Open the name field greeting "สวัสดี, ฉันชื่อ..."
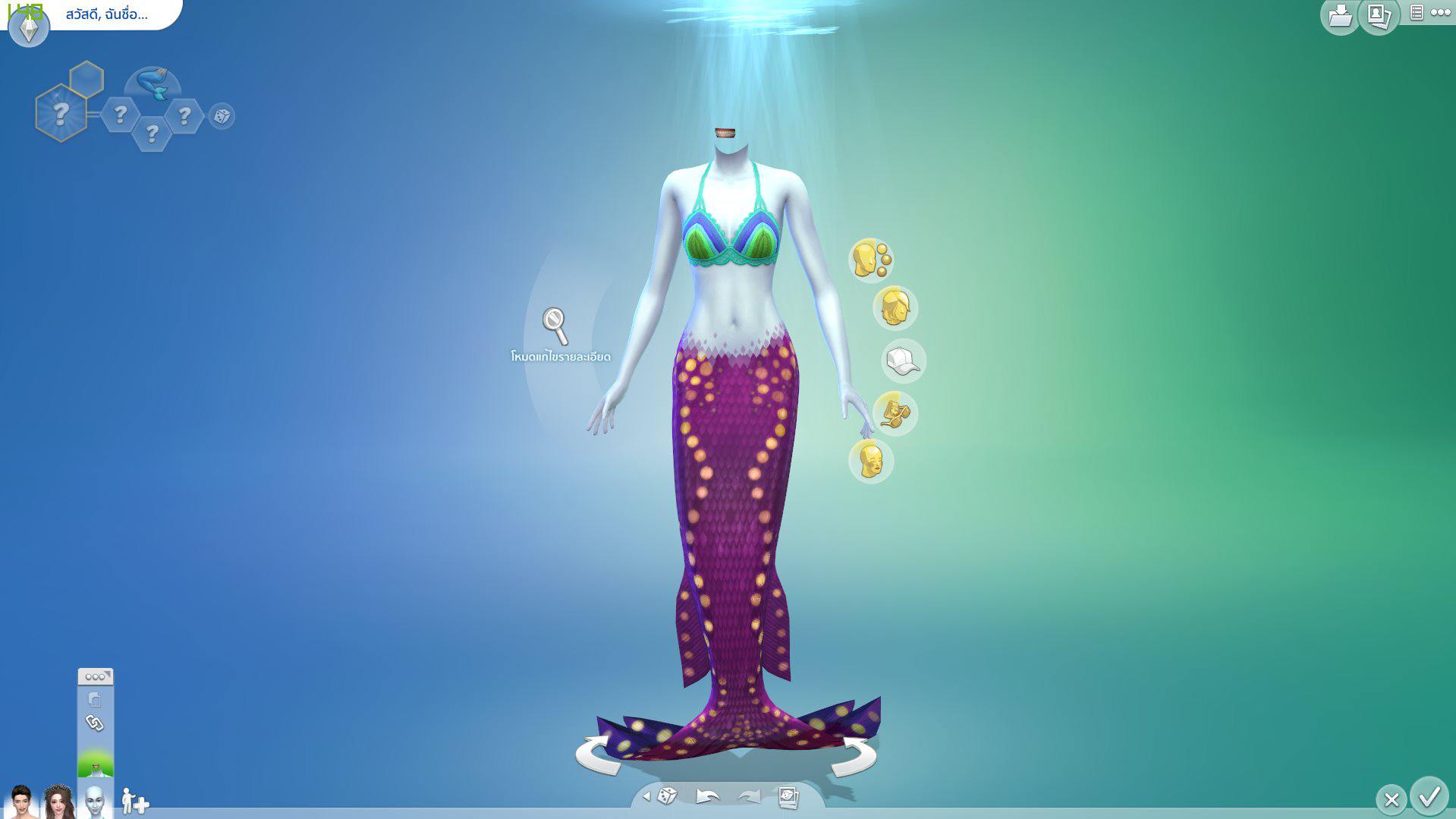The image size is (1456, 819). 106,14
